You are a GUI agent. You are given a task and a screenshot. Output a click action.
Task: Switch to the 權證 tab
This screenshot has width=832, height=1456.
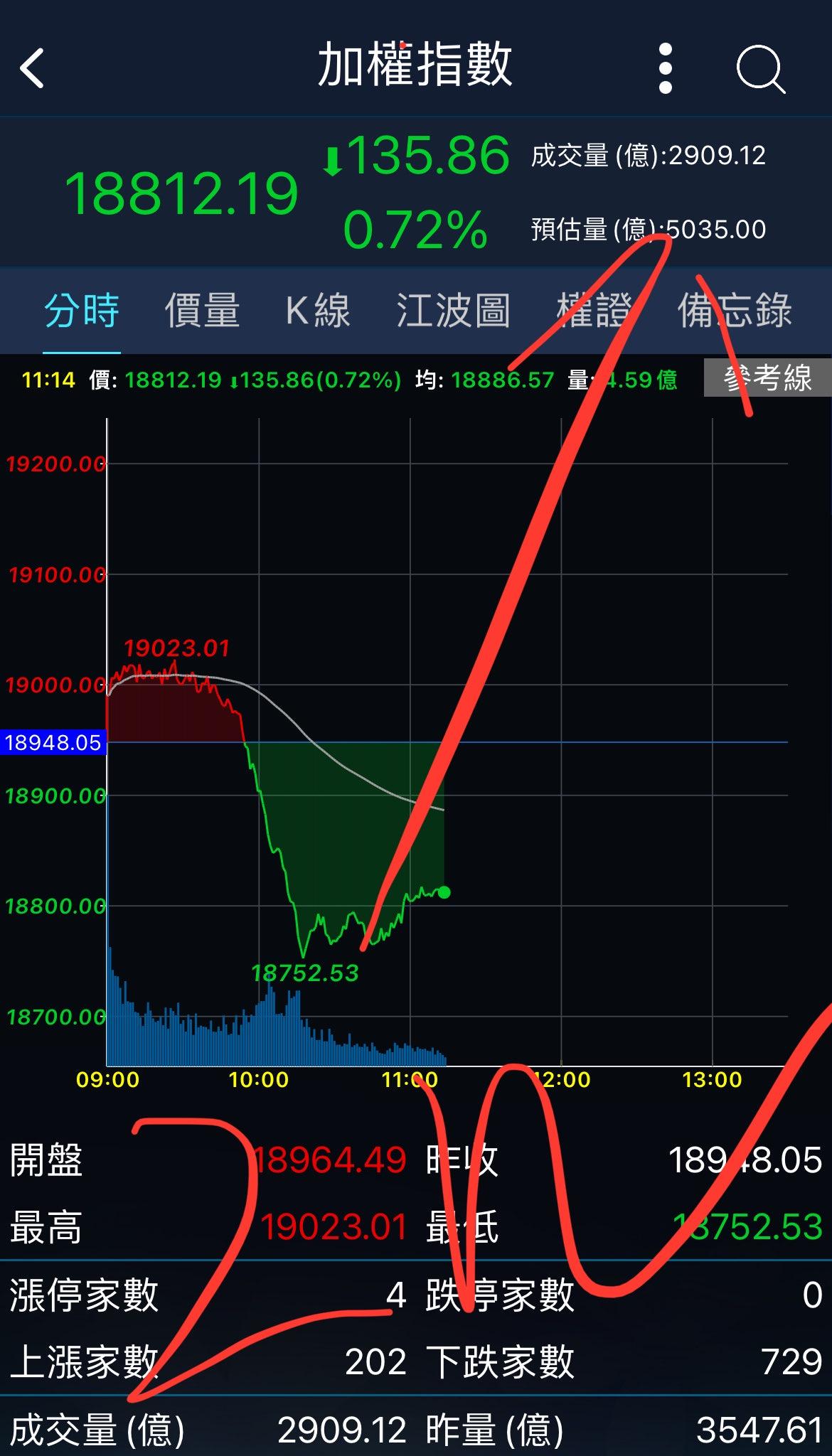point(594,311)
